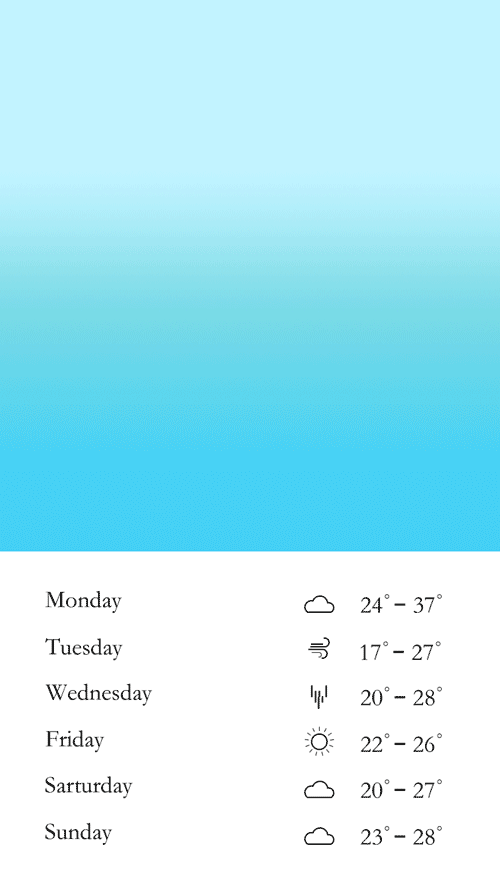Select the Wednesday forecast row

click(244, 696)
